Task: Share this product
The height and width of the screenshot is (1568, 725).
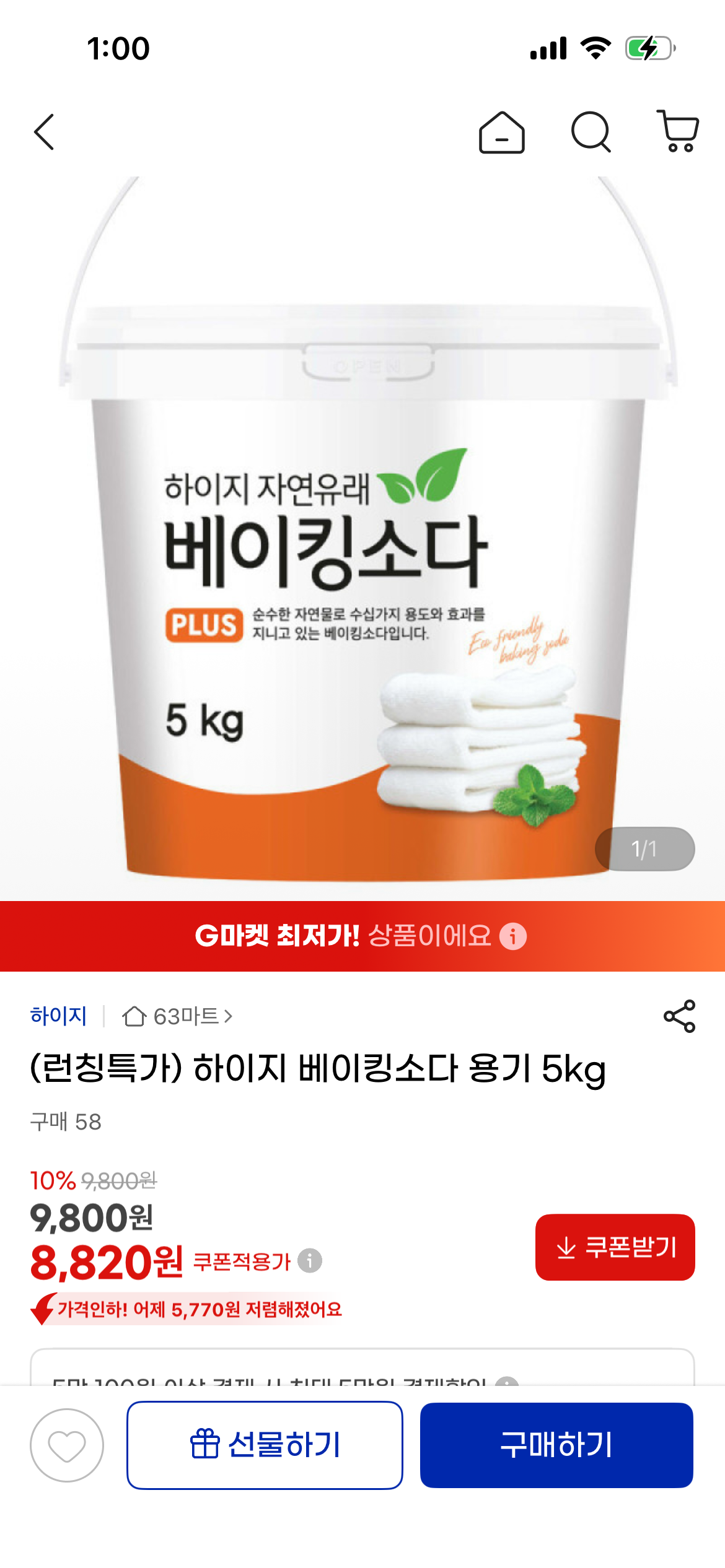Action: tap(679, 1016)
